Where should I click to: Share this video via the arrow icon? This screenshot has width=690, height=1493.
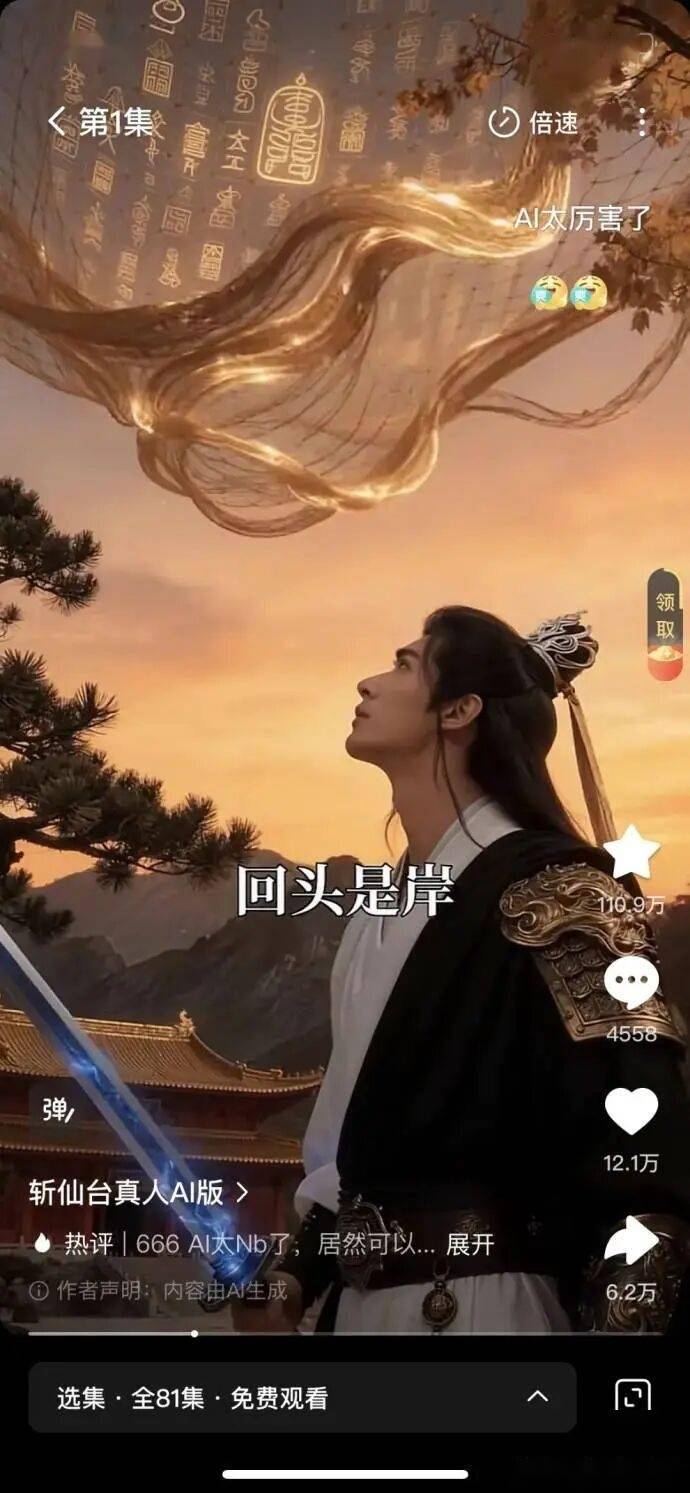[x=632, y=1243]
